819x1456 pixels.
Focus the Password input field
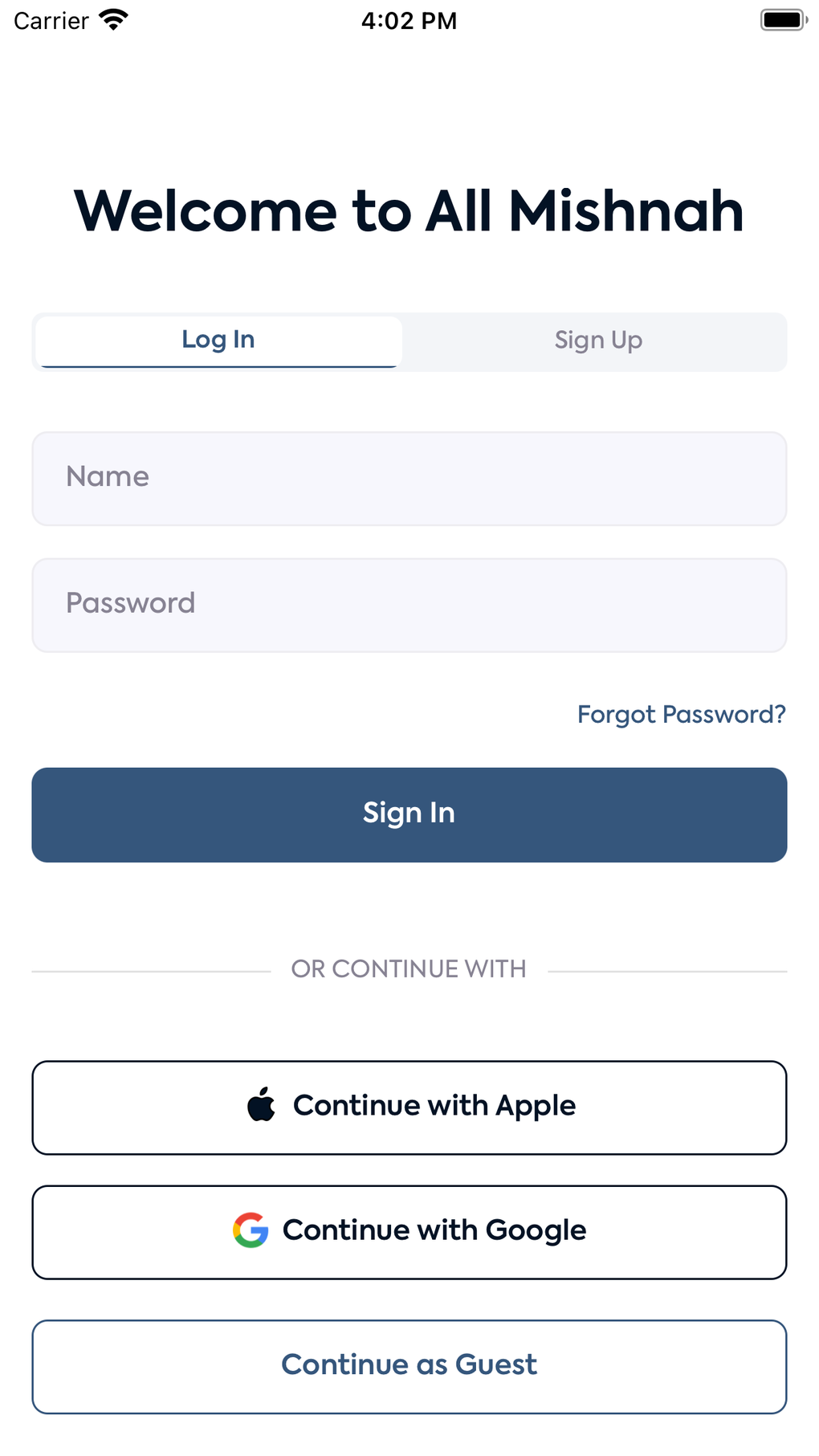click(409, 604)
